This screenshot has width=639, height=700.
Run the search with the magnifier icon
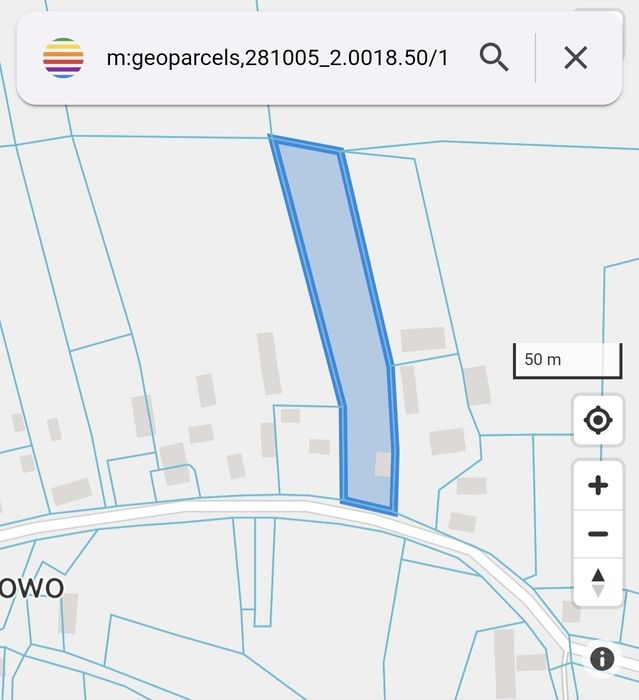[494, 58]
